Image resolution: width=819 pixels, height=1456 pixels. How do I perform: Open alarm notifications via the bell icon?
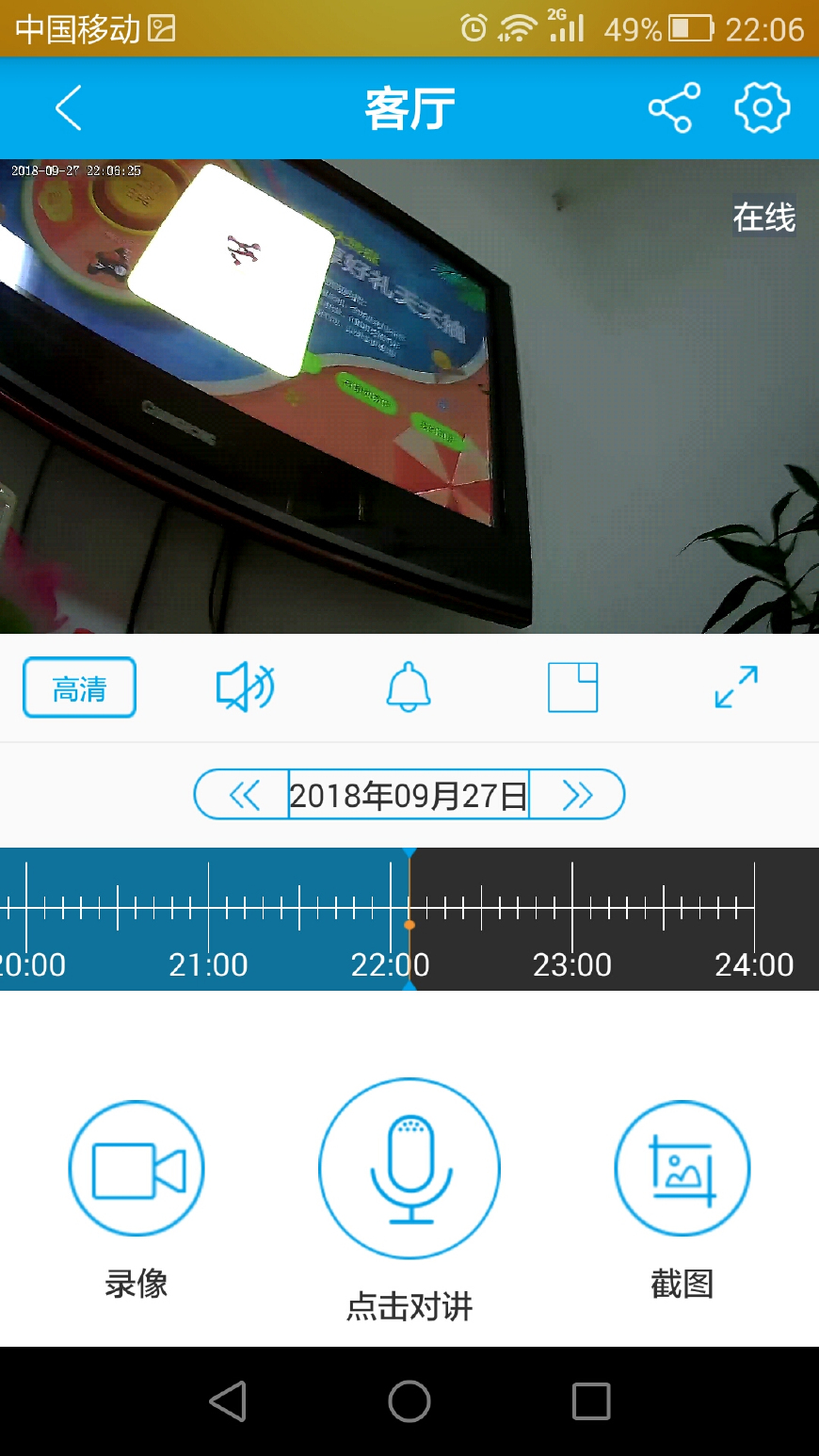tap(408, 688)
